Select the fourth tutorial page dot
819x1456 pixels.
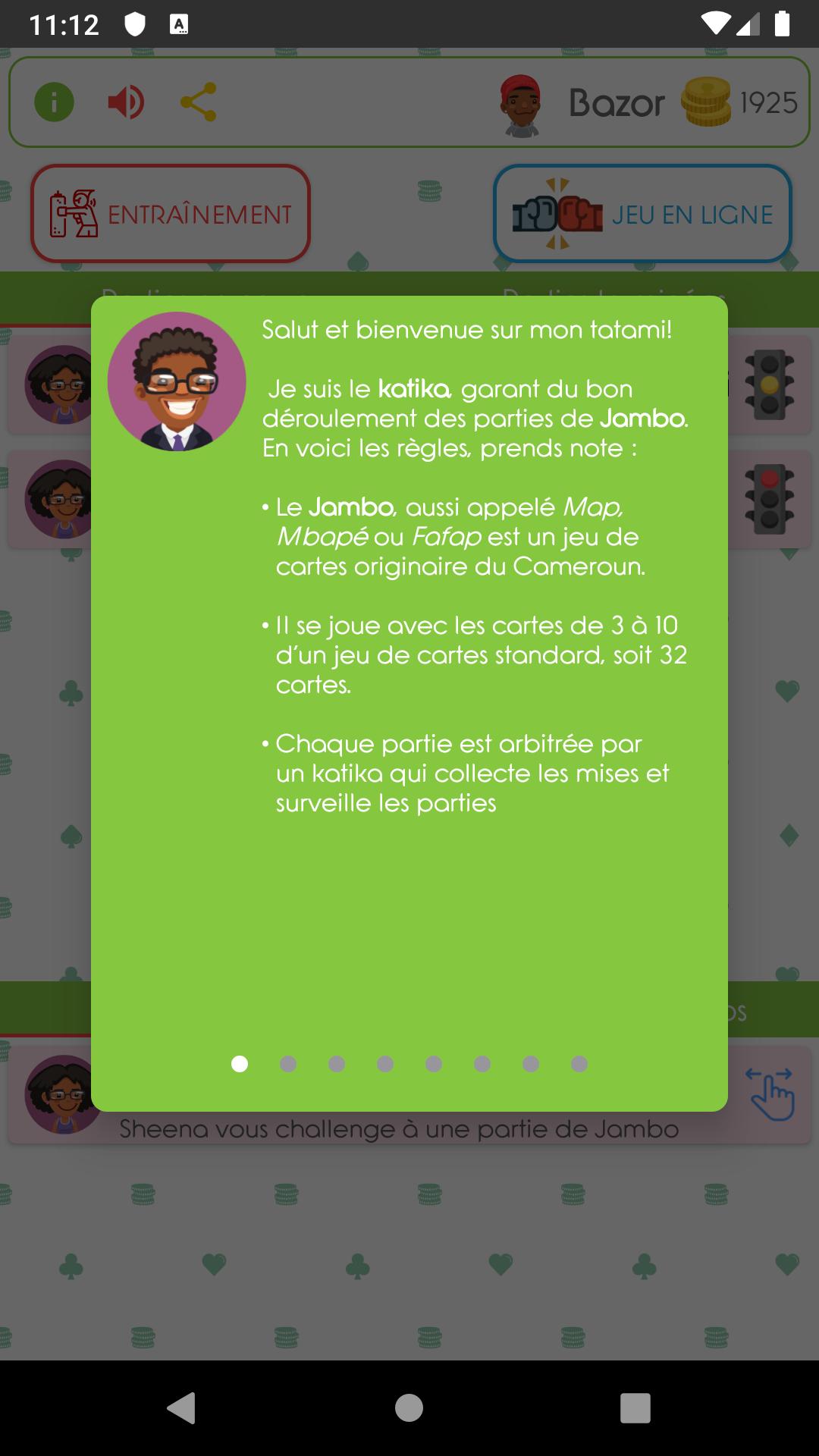point(385,1064)
